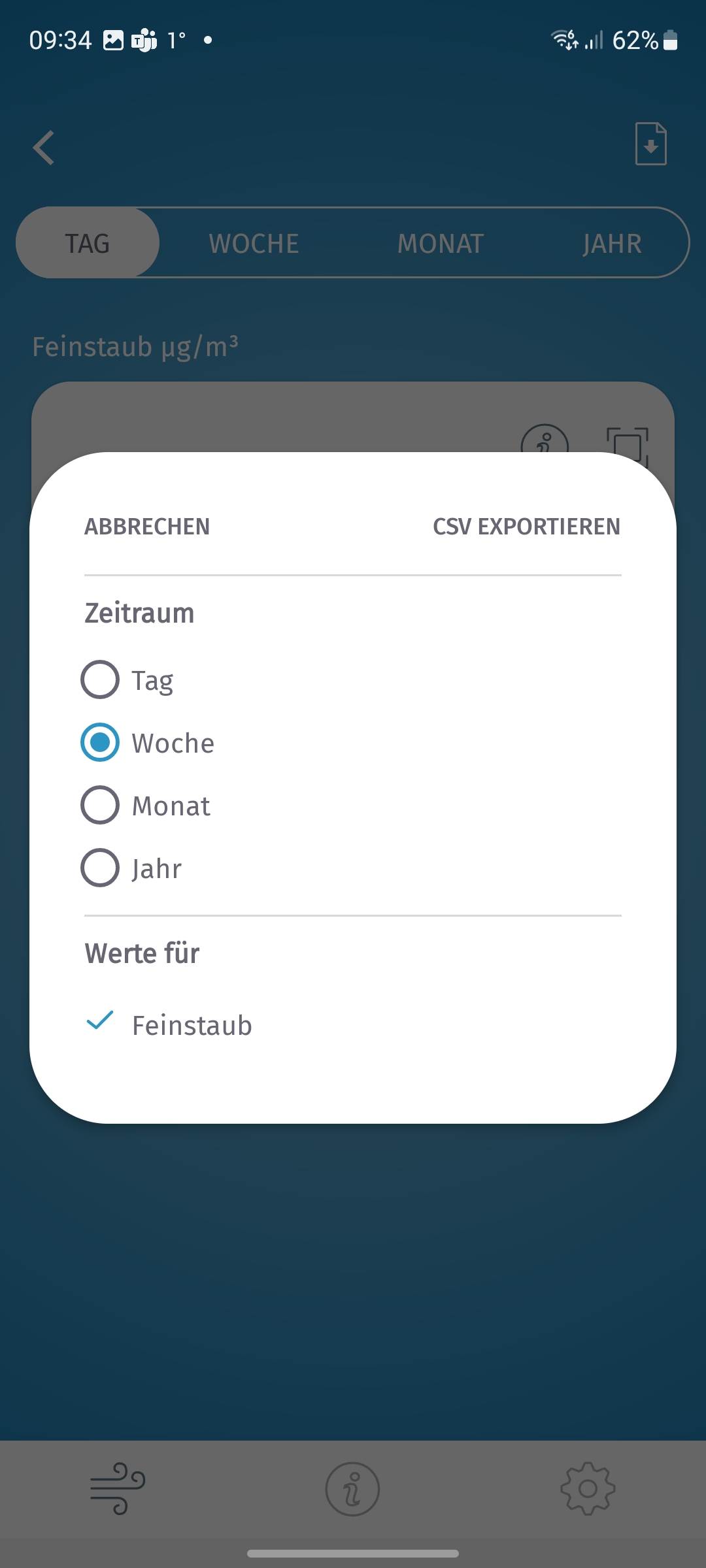Viewport: 706px width, 1568px height.
Task: Select Monat as time period
Action: tap(100, 805)
